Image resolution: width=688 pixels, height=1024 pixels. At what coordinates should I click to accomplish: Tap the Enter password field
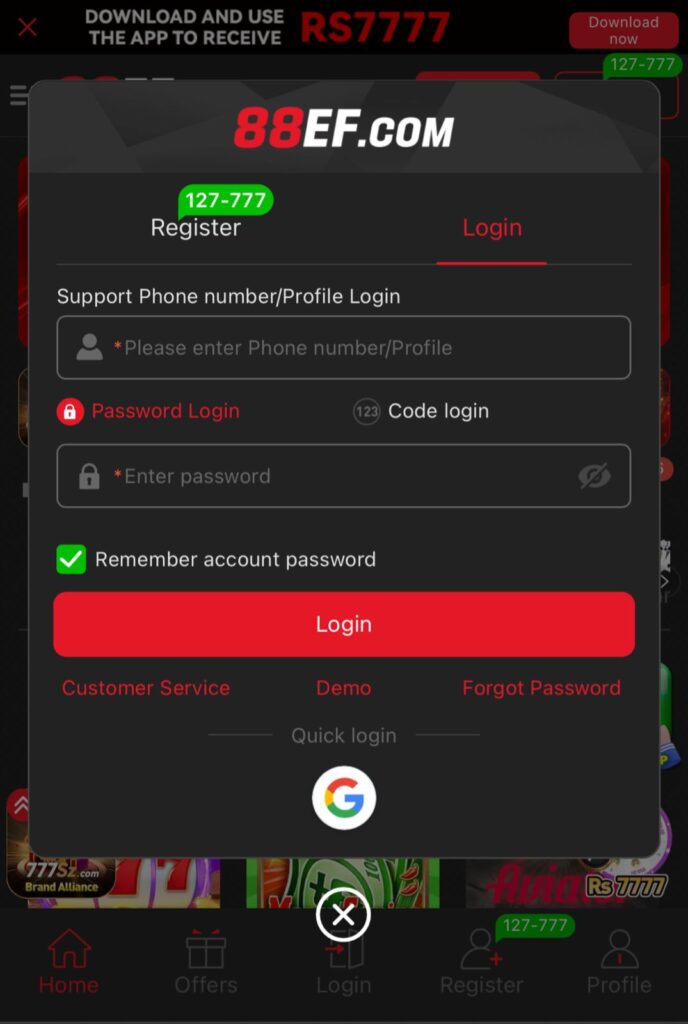click(x=330, y=476)
